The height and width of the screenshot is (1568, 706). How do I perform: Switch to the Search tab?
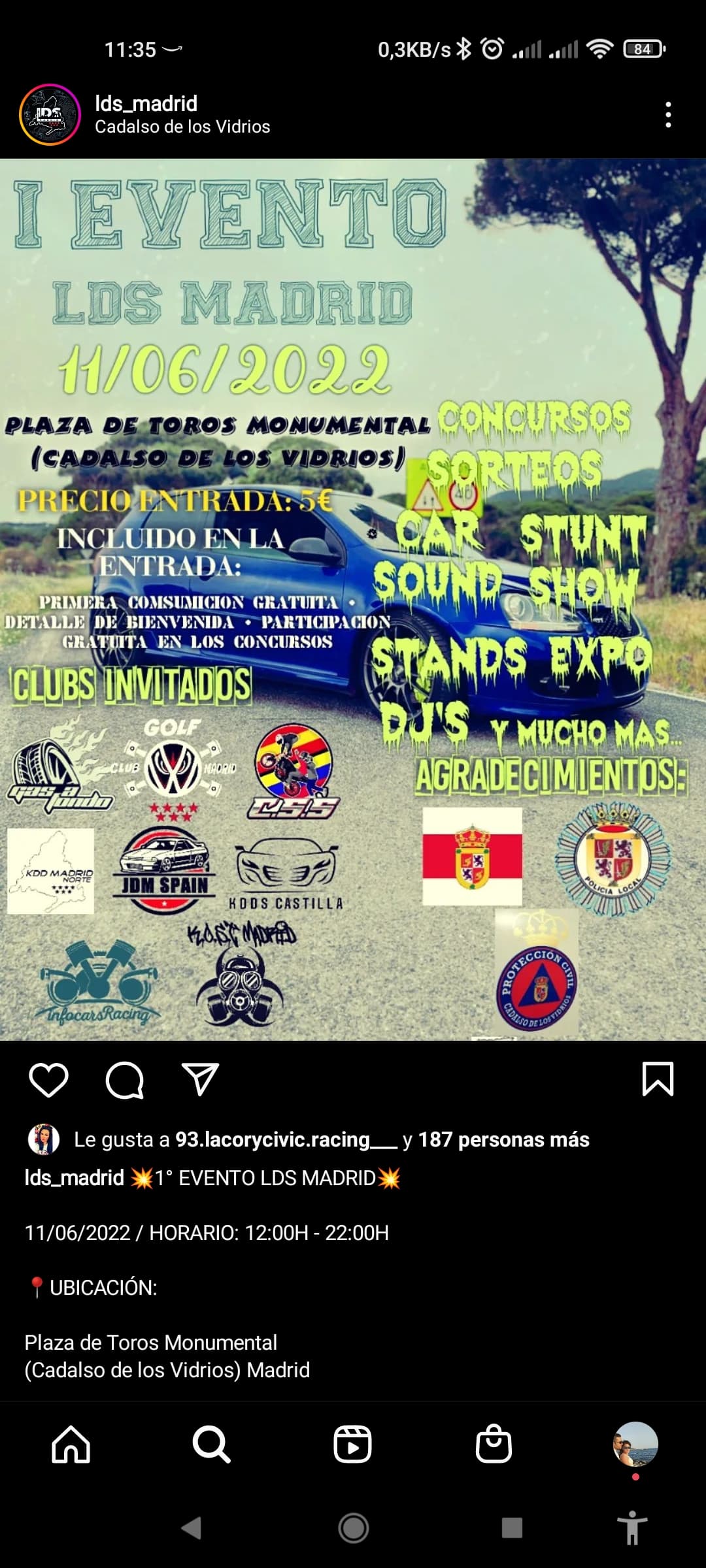pos(211,1443)
